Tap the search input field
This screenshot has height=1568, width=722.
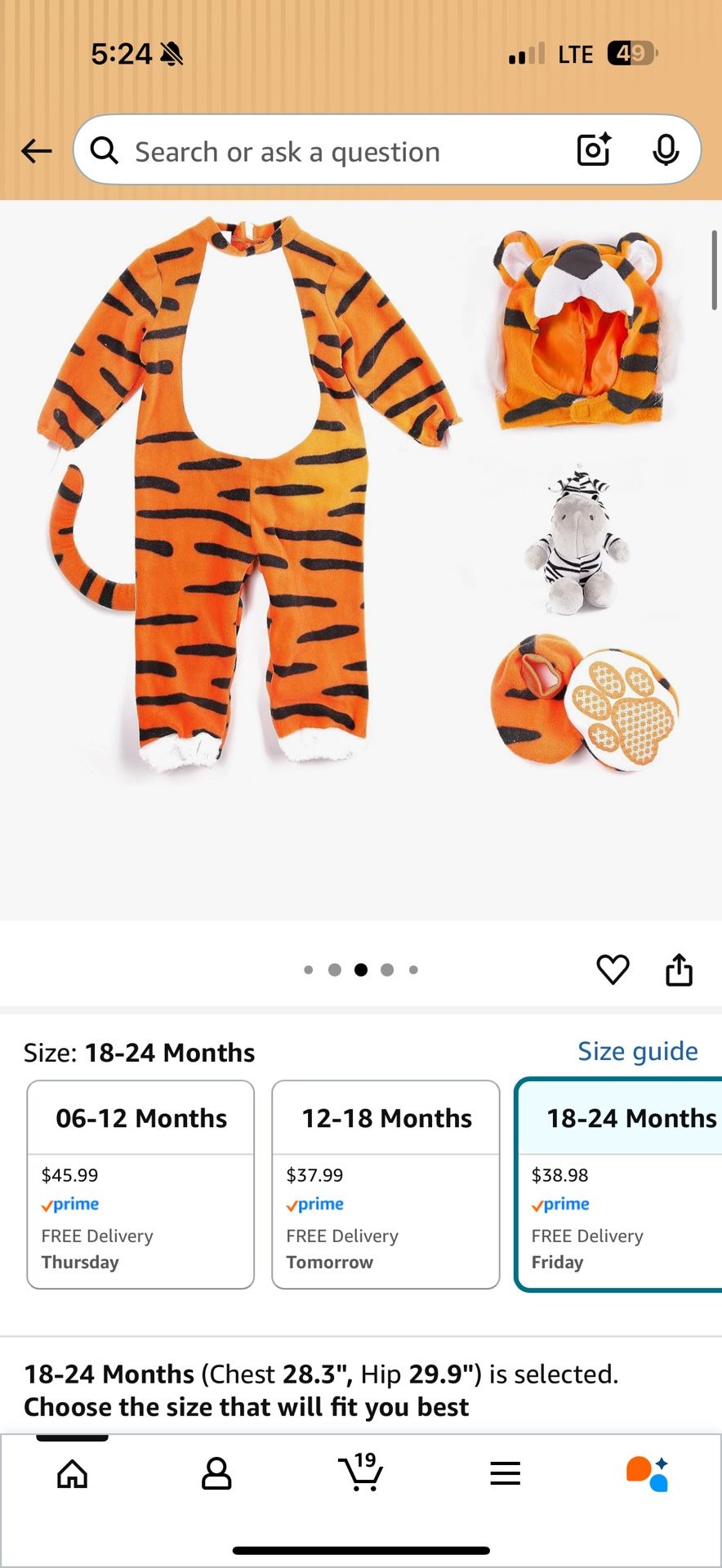point(327,150)
